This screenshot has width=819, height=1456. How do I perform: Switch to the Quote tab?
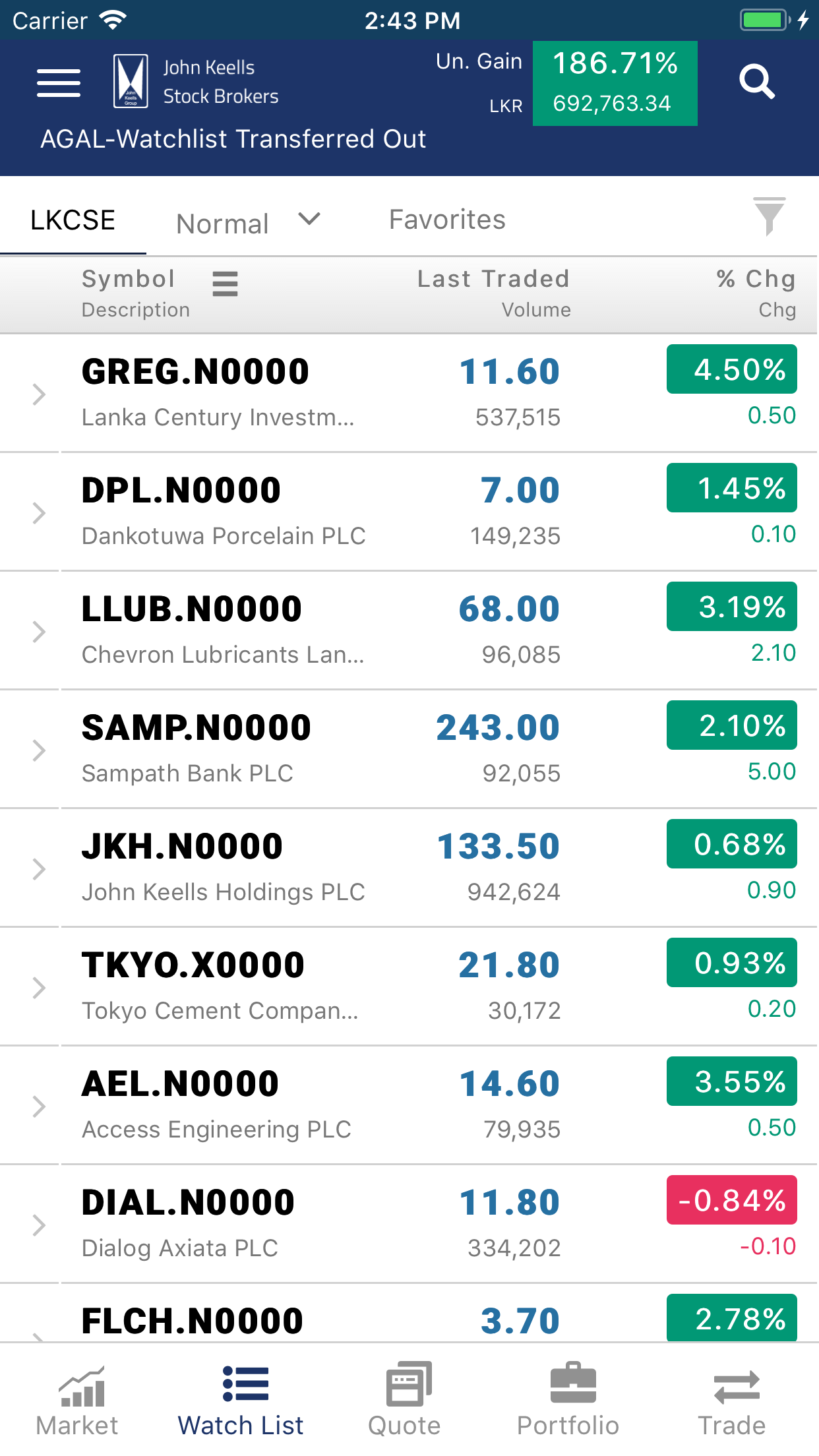click(x=404, y=1400)
